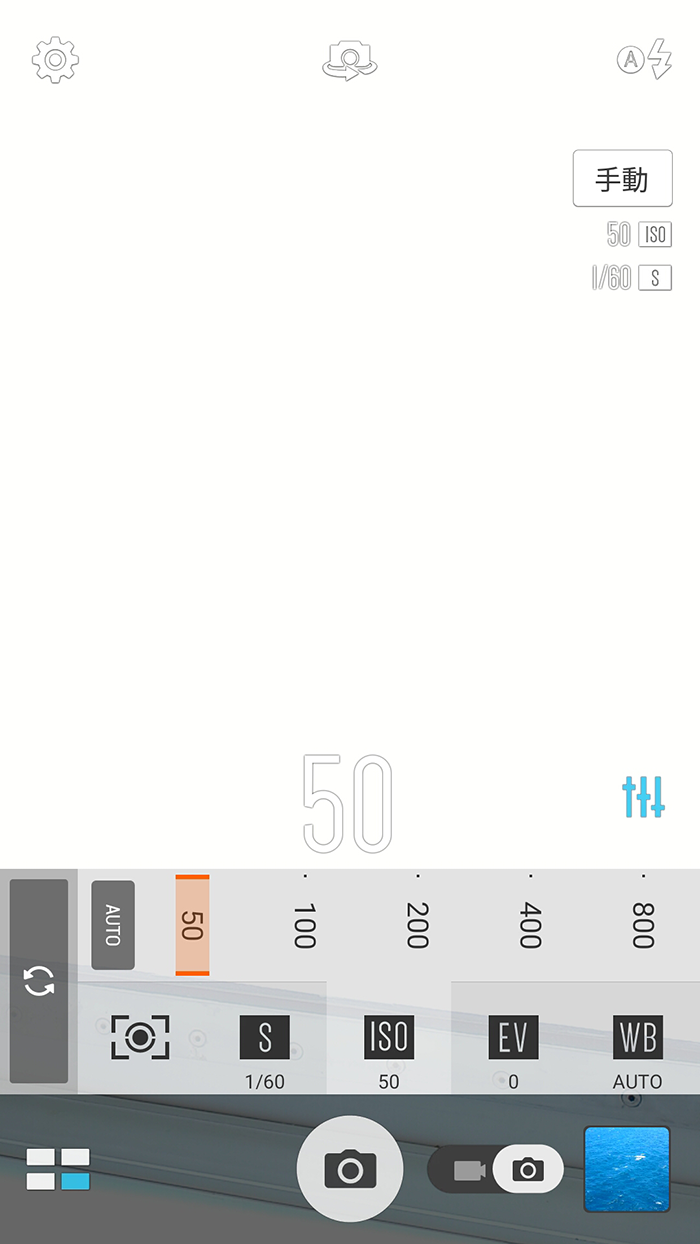
Task: Toggle the manual adjustment sliders icon
Action: (643, 796)
